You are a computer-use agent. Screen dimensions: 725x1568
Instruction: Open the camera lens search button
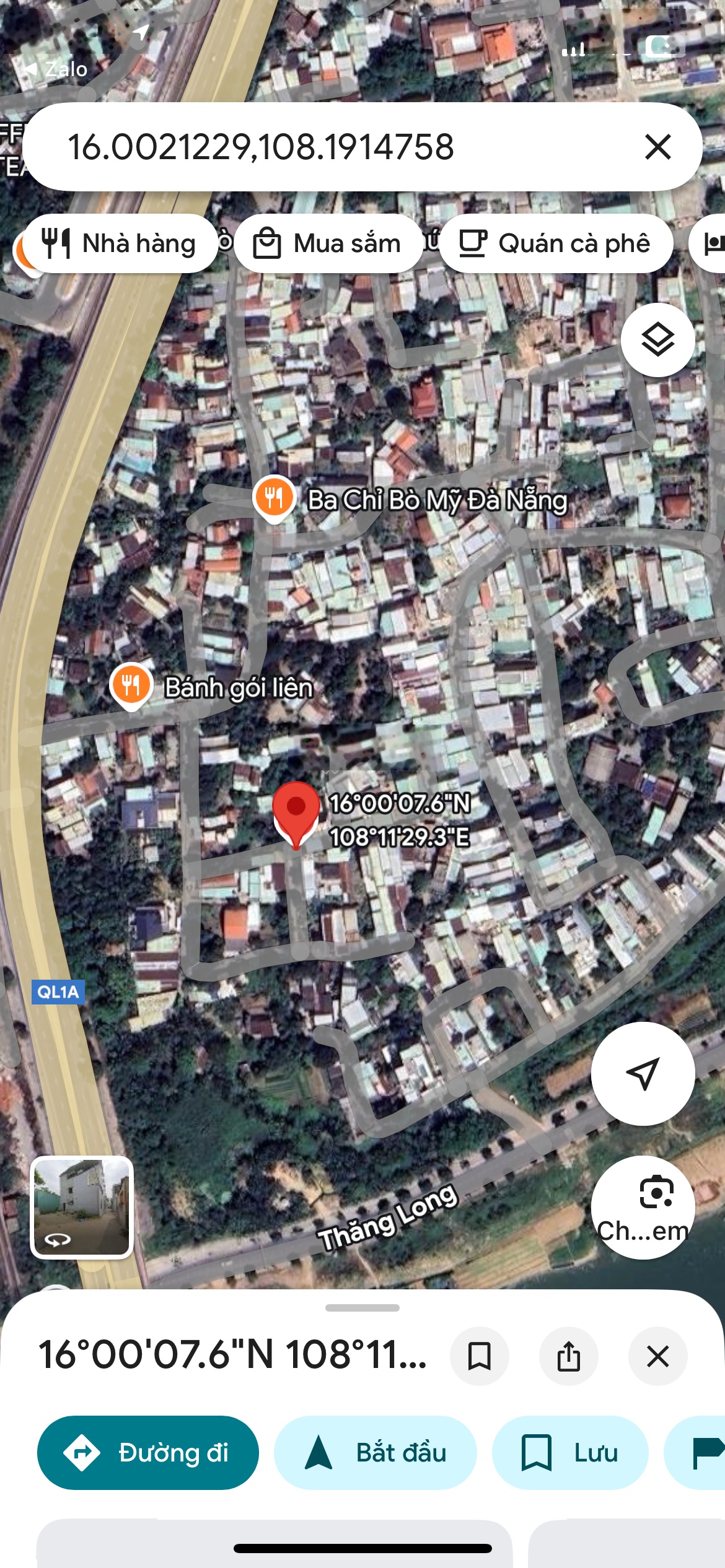point(643,1206)
